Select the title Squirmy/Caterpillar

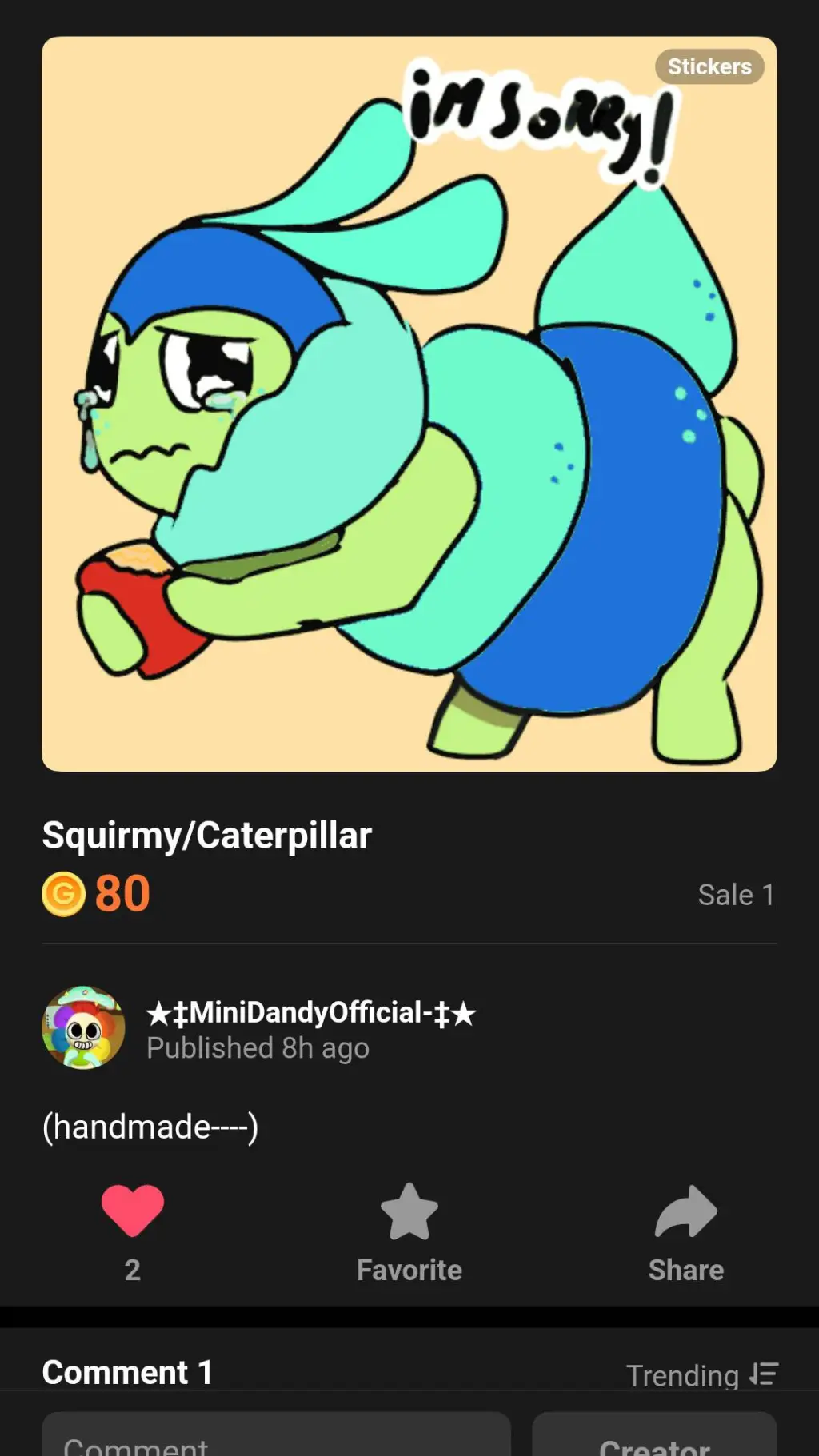pos(206,834)
